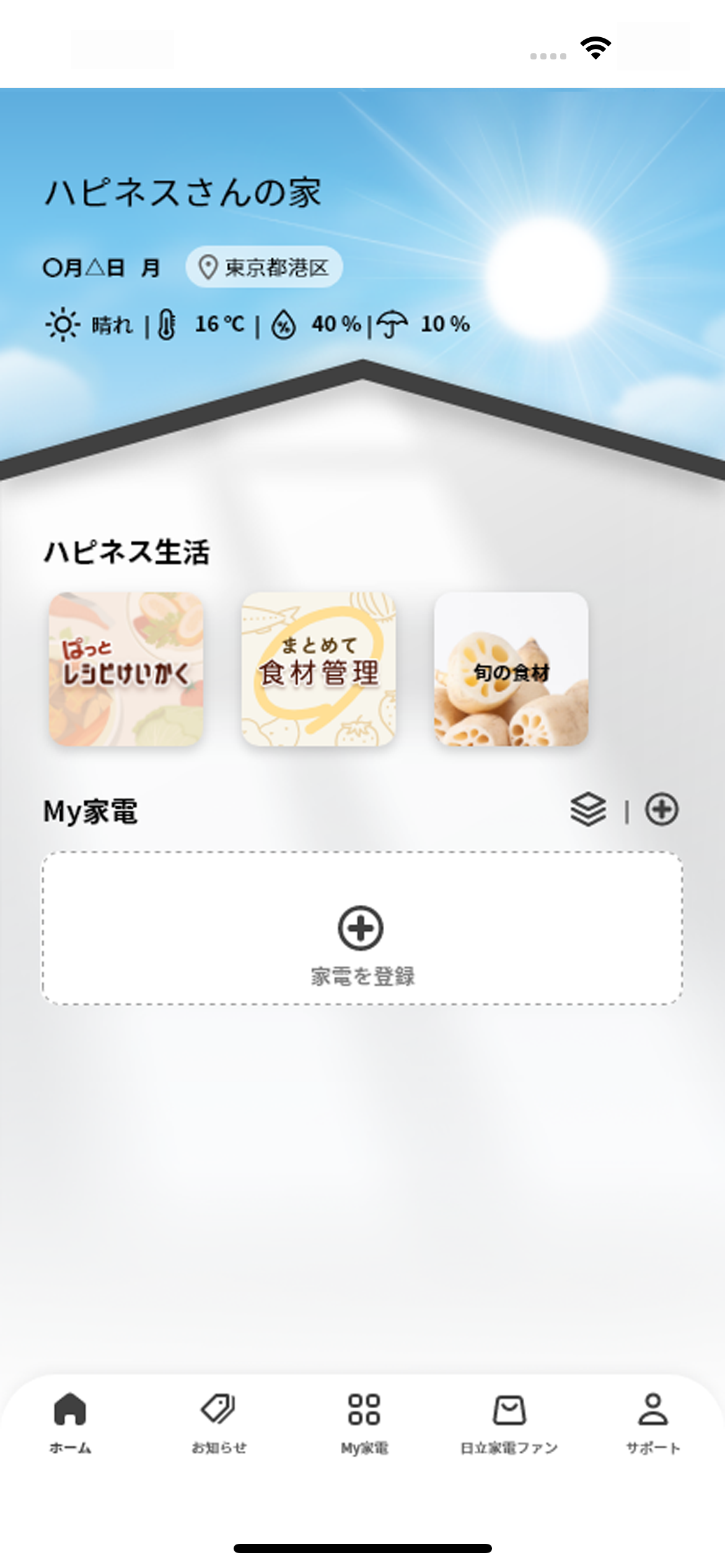This screenshot has width=725, height=1568.
Task: Open the まとめて食材管理 card
Action: tap(319, 669)
